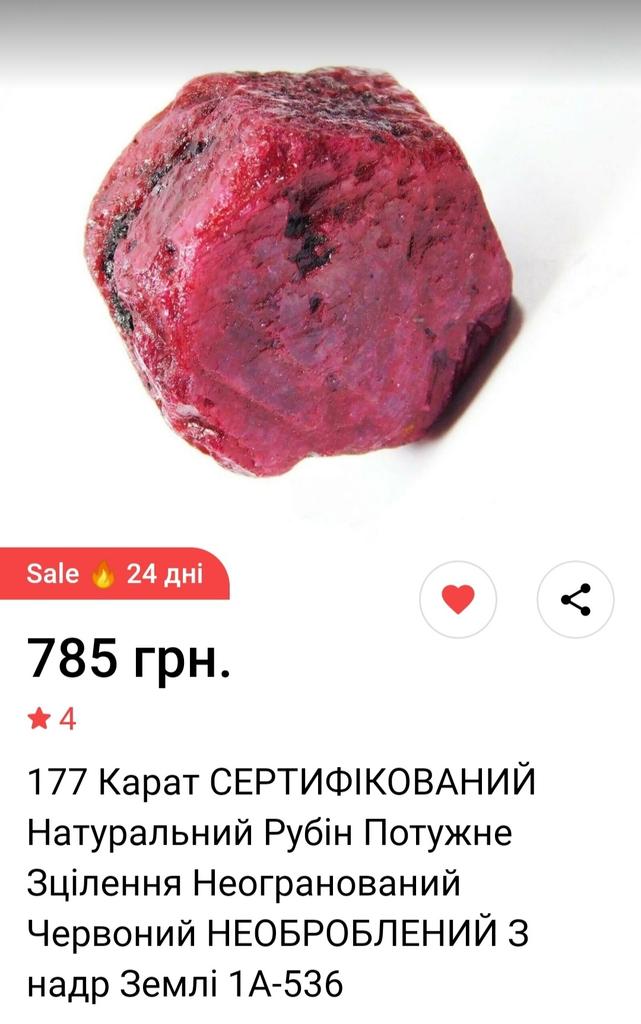Share this ruby product listing
The image size is (641, 1024).
coord(575,600)
